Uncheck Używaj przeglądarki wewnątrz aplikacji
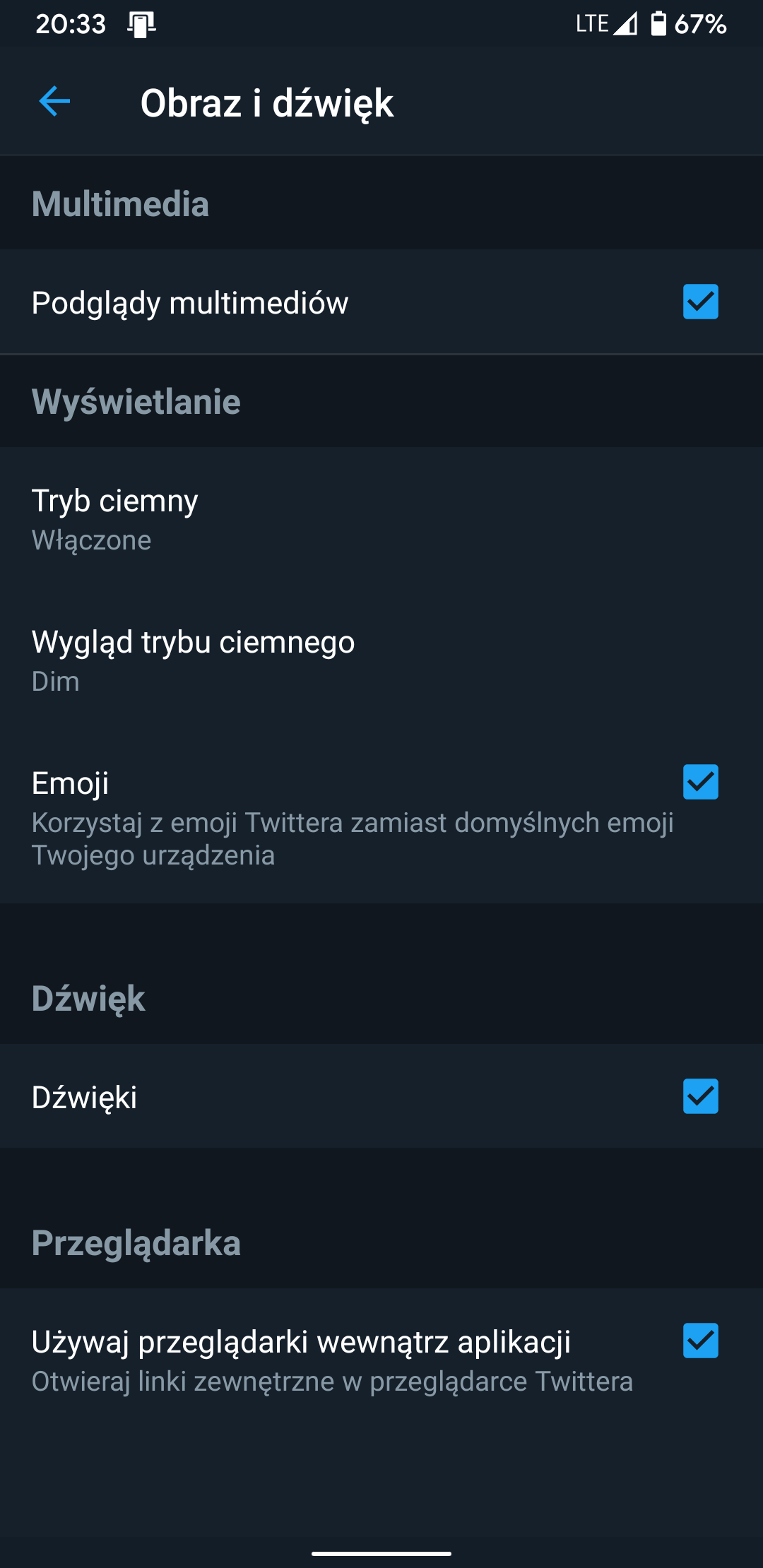The image size is (763, 1568). (x=700, y=1341)
